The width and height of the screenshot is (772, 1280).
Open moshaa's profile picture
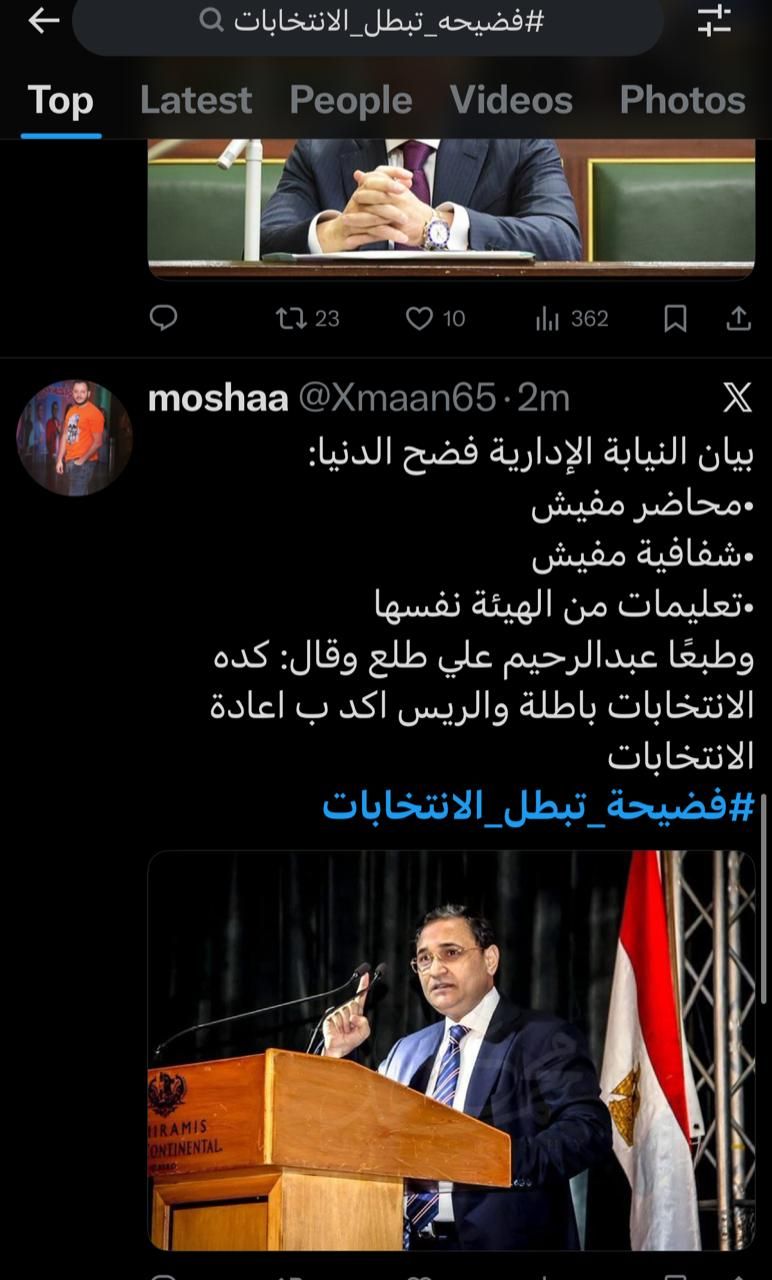[x=75, y=437]
